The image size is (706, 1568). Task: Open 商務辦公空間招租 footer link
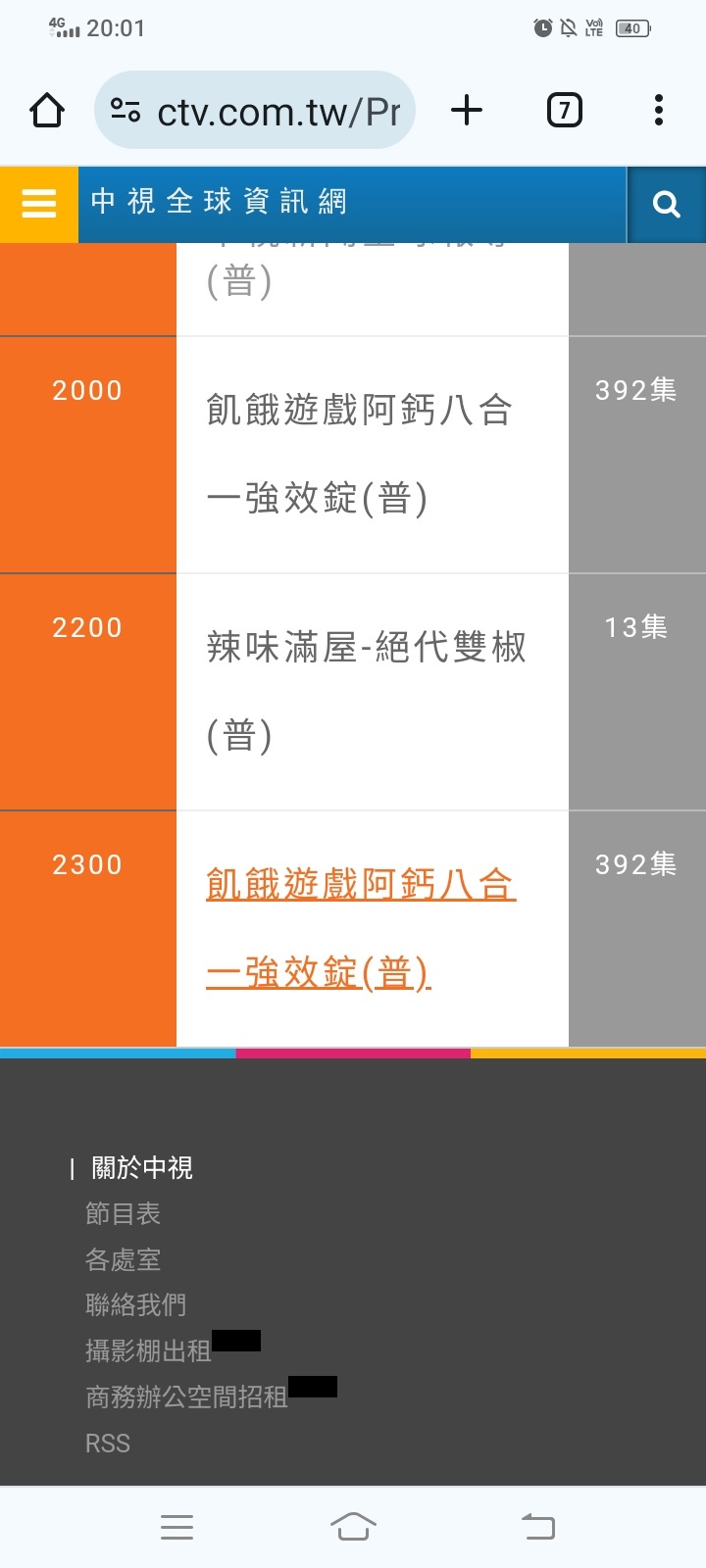[x=186, y=1397]
